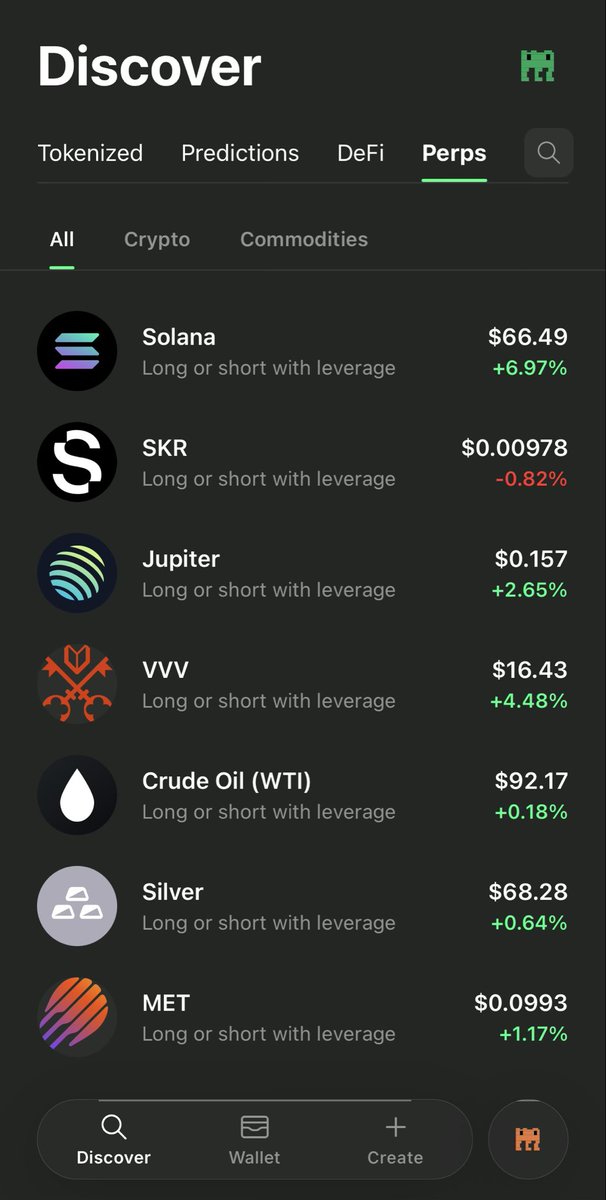
Task: Open the Solana perp market
Action: (303, 351)
